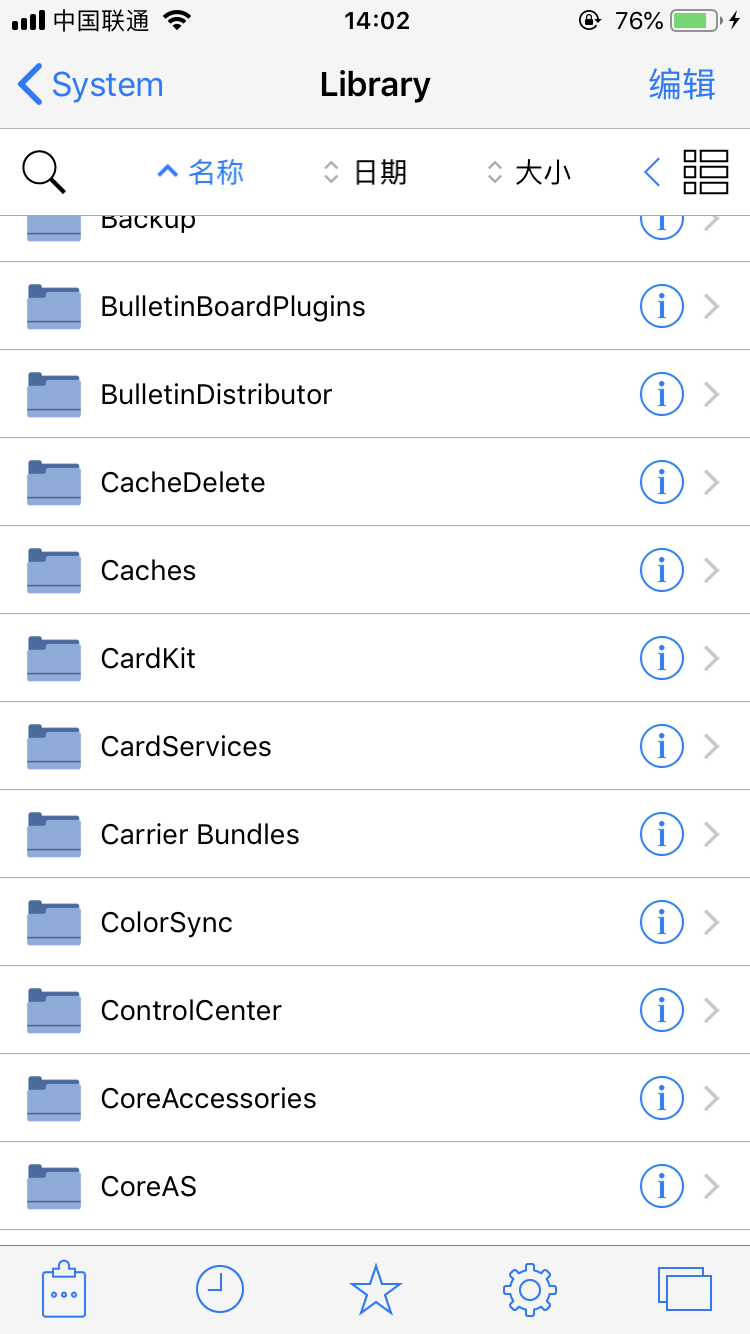Show info for the ColorSync folder
The height and width of the screenshot is (1334, 750).
[x=661, y=922]
